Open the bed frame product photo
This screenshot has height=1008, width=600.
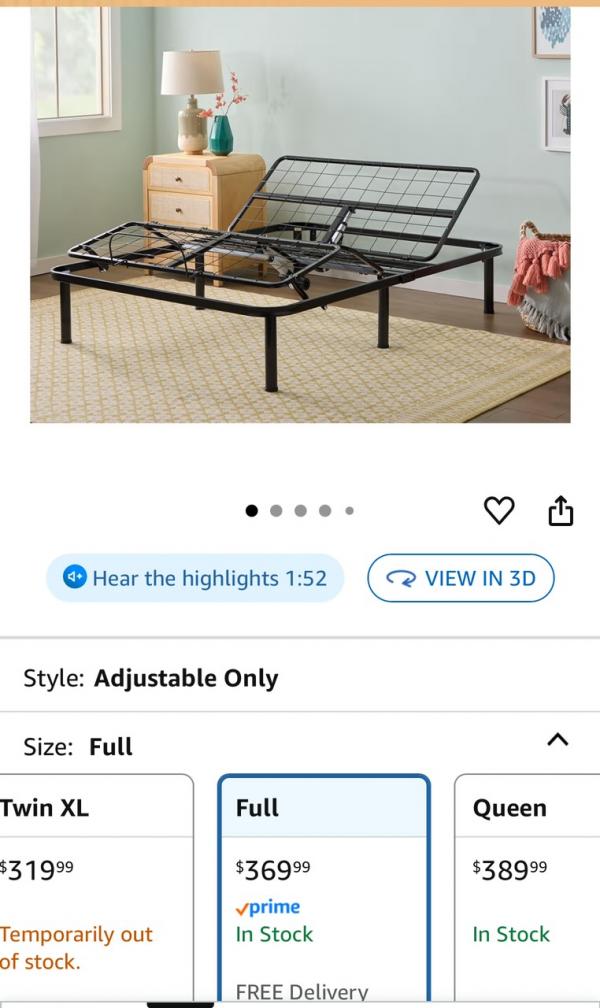(x=300, y=215)
